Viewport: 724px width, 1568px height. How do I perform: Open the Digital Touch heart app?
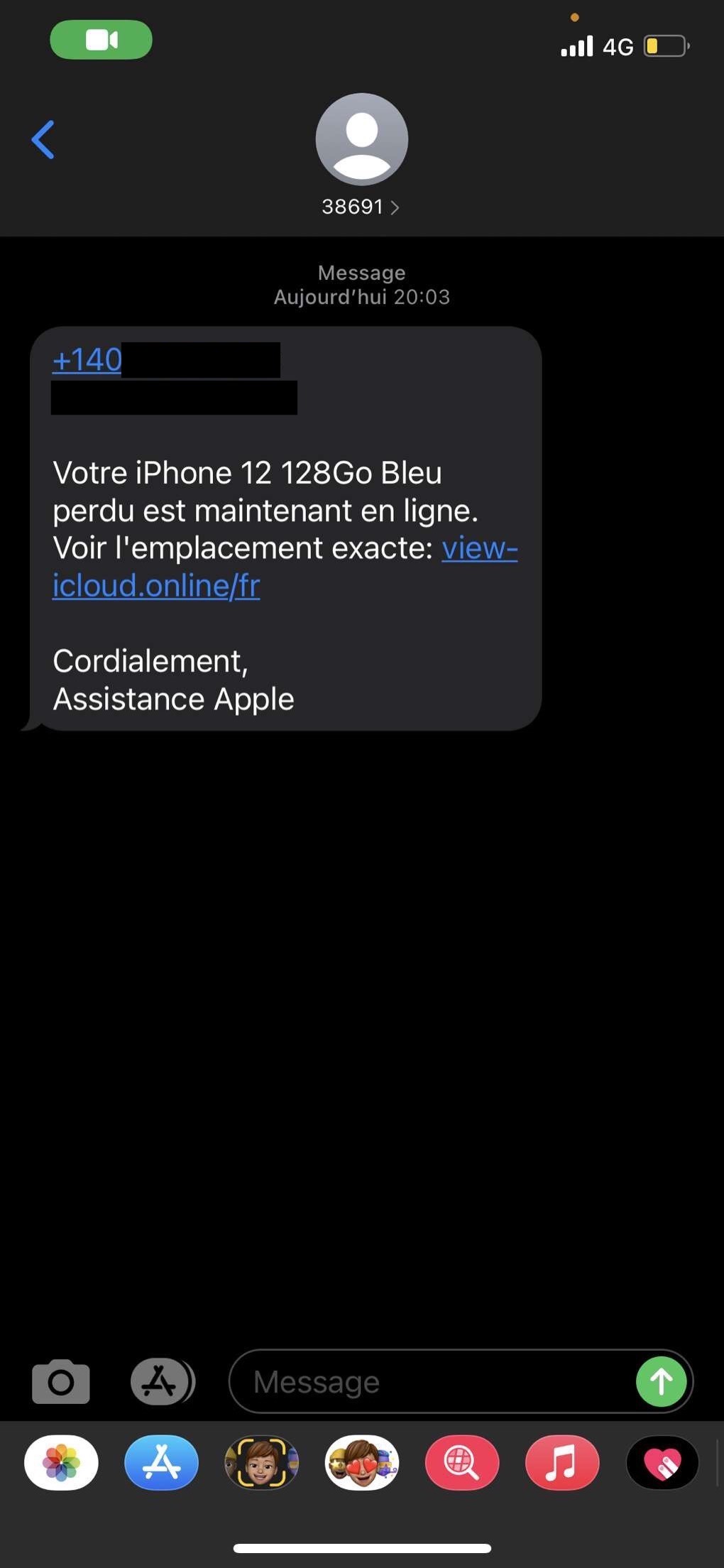point(662,1463)
